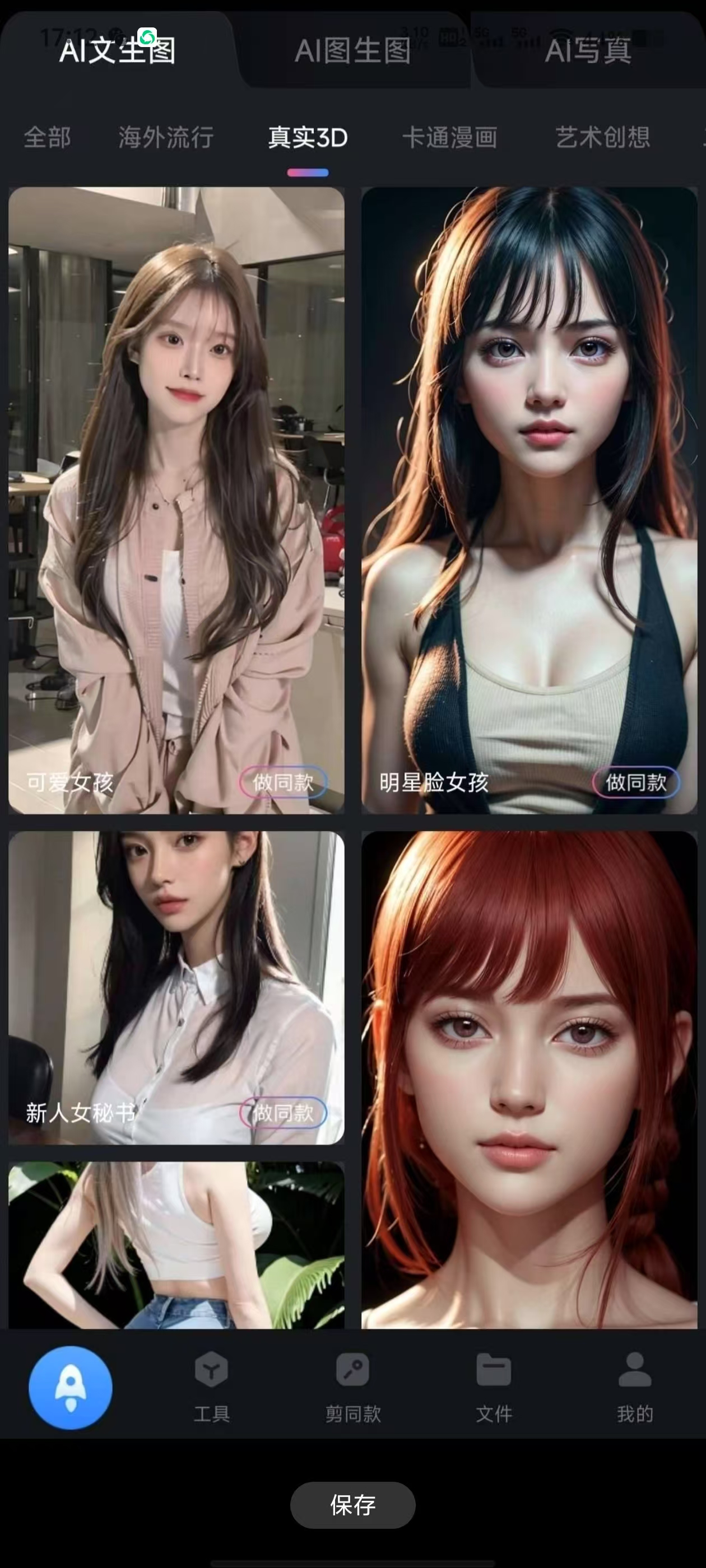Switch to the AI图生图 tab
This screenshot has width=706, height=1568.
point(352,50)
